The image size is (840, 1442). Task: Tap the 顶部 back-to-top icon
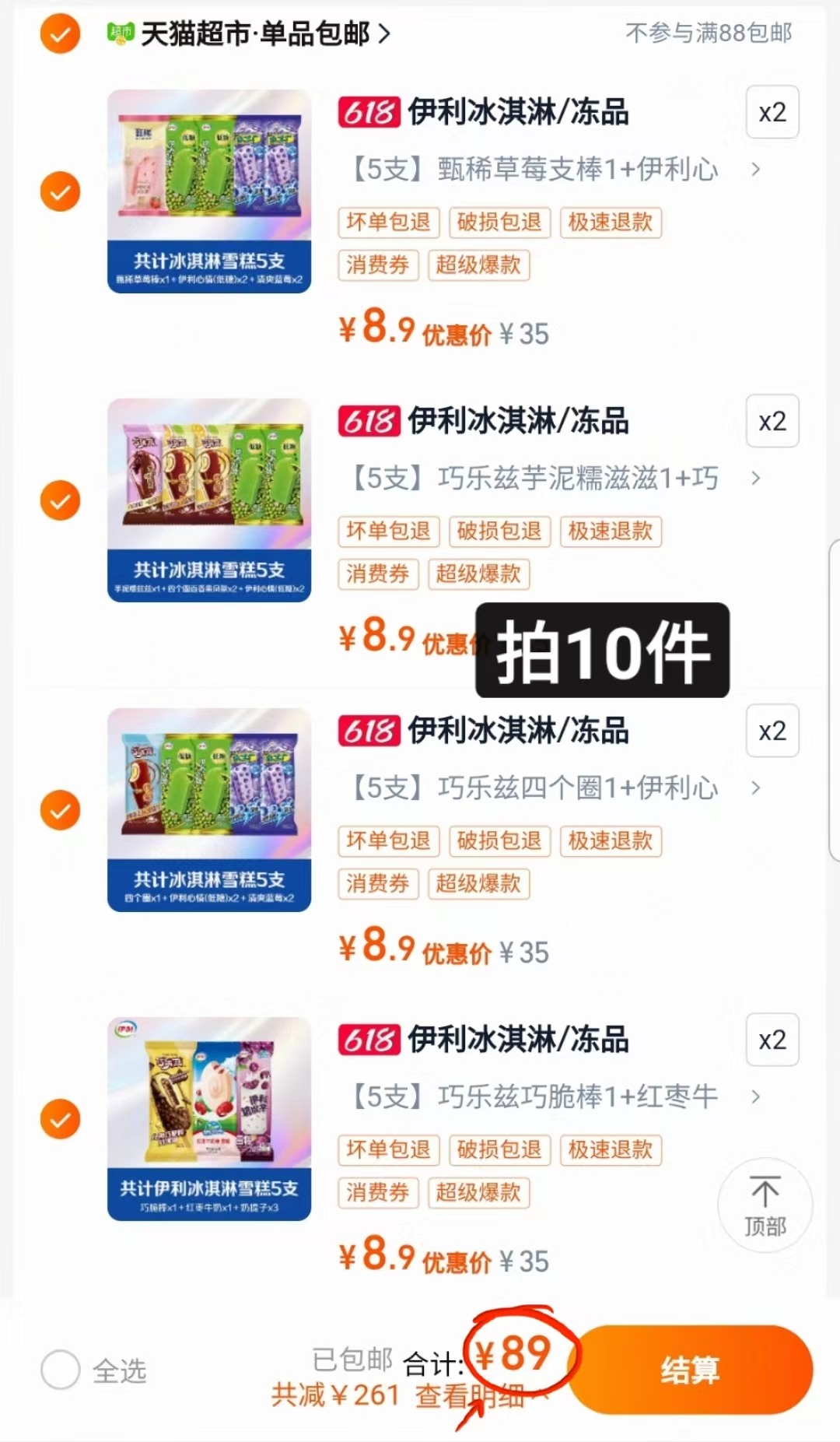click(x=766, y=1205)
